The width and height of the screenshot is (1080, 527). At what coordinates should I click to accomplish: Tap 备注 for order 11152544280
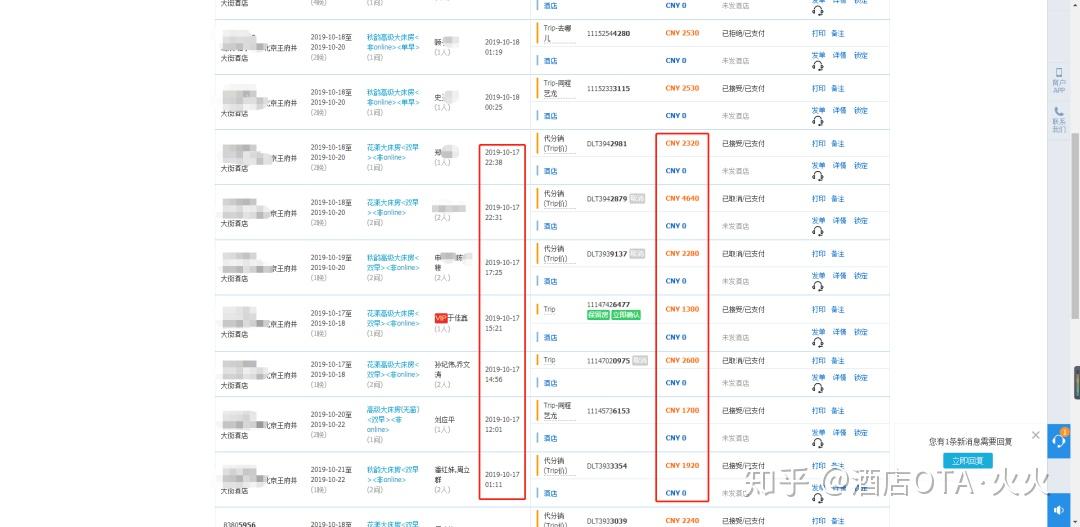click(x=838, y=33)
